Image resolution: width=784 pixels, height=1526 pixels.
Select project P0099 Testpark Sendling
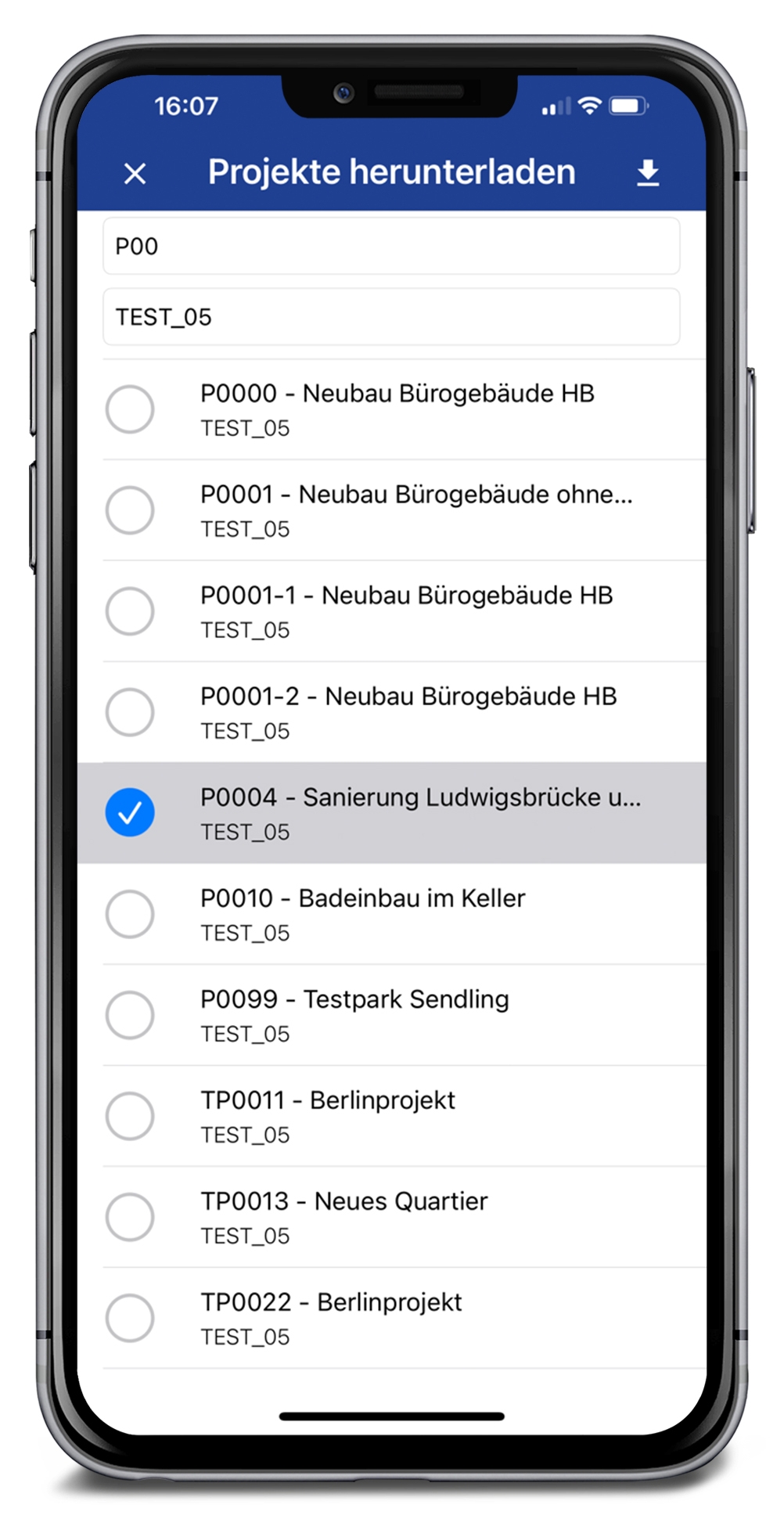pos(130,1015)
